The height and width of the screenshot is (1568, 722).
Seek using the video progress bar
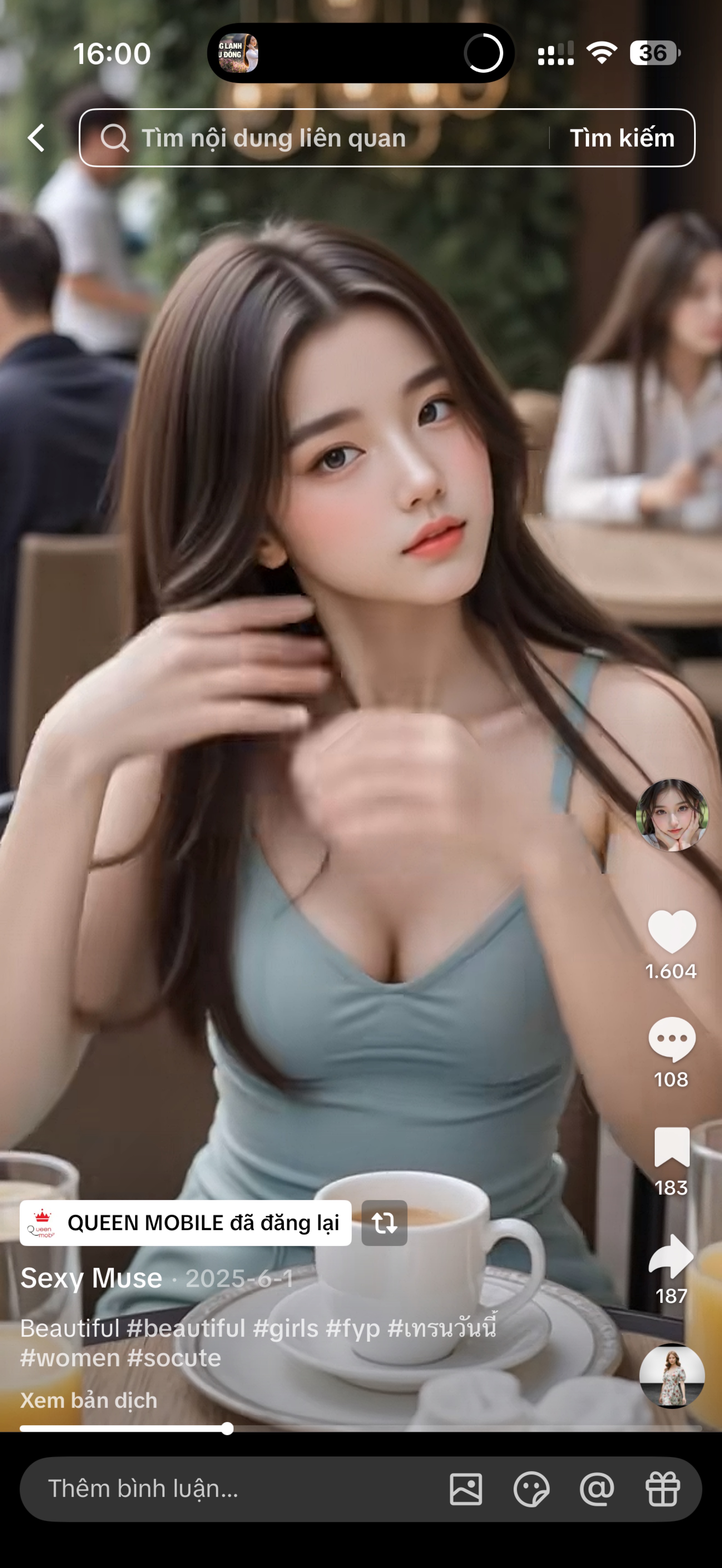click(x=360, y=1428)
